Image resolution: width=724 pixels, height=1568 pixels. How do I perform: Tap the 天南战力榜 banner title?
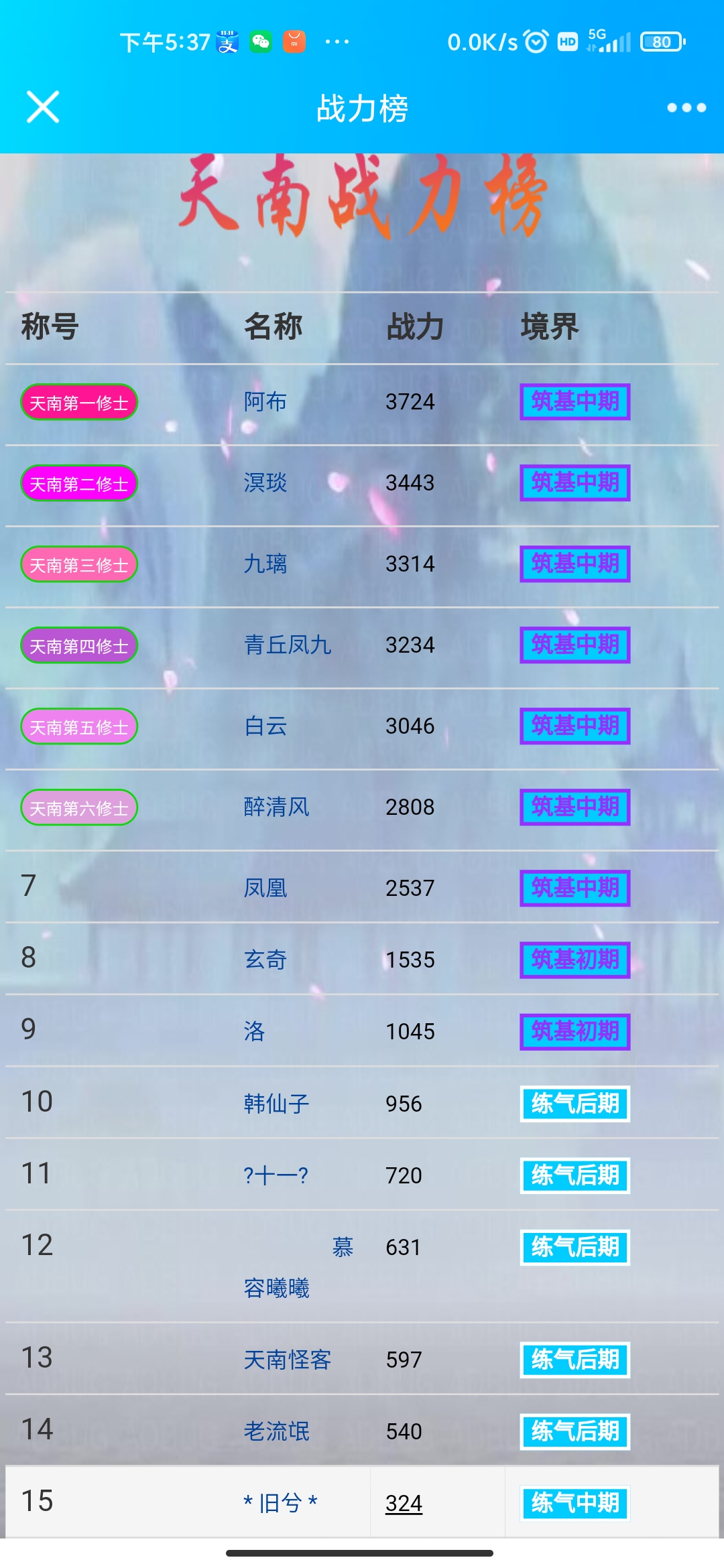click(x=362, y=198)
